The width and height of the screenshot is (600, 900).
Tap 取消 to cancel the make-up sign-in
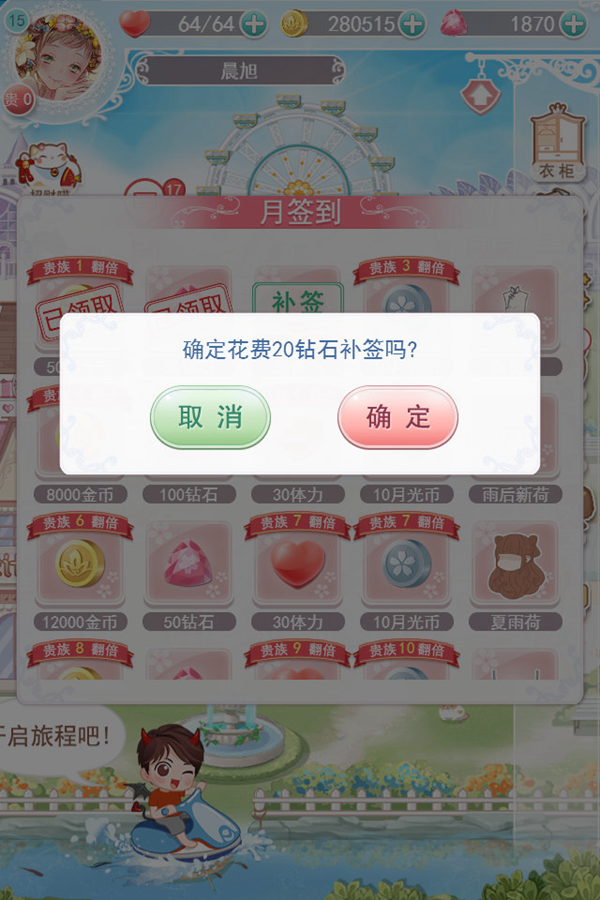click(210, 417)
